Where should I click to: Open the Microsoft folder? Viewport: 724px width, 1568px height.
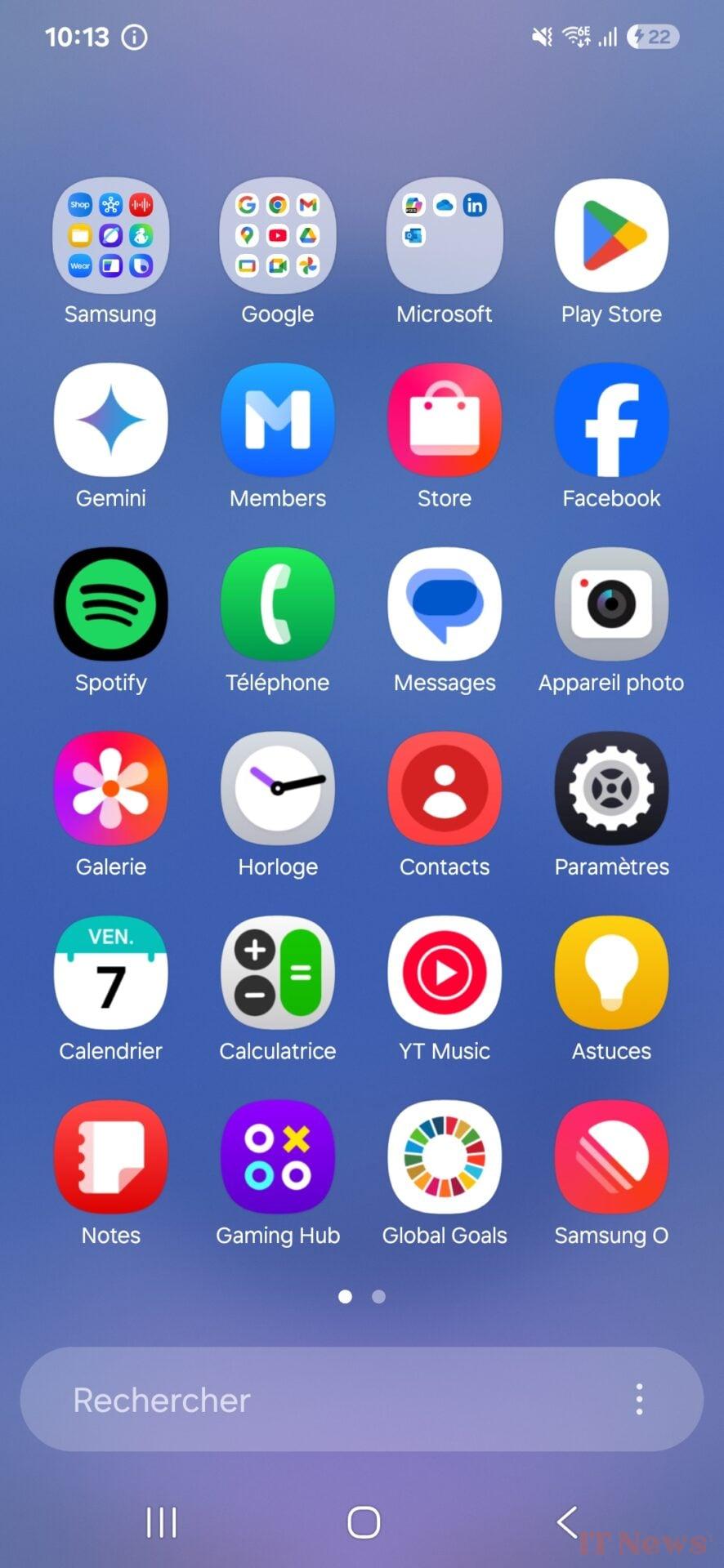[445, 236]
